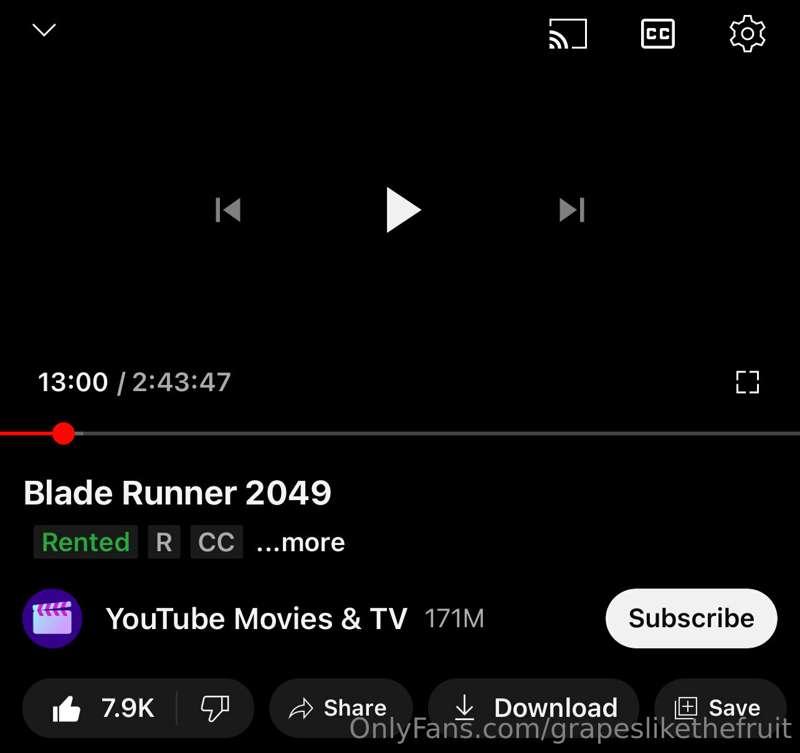Open the player settings gear
The height and width of the screenshot is (753, 800).
747,34
